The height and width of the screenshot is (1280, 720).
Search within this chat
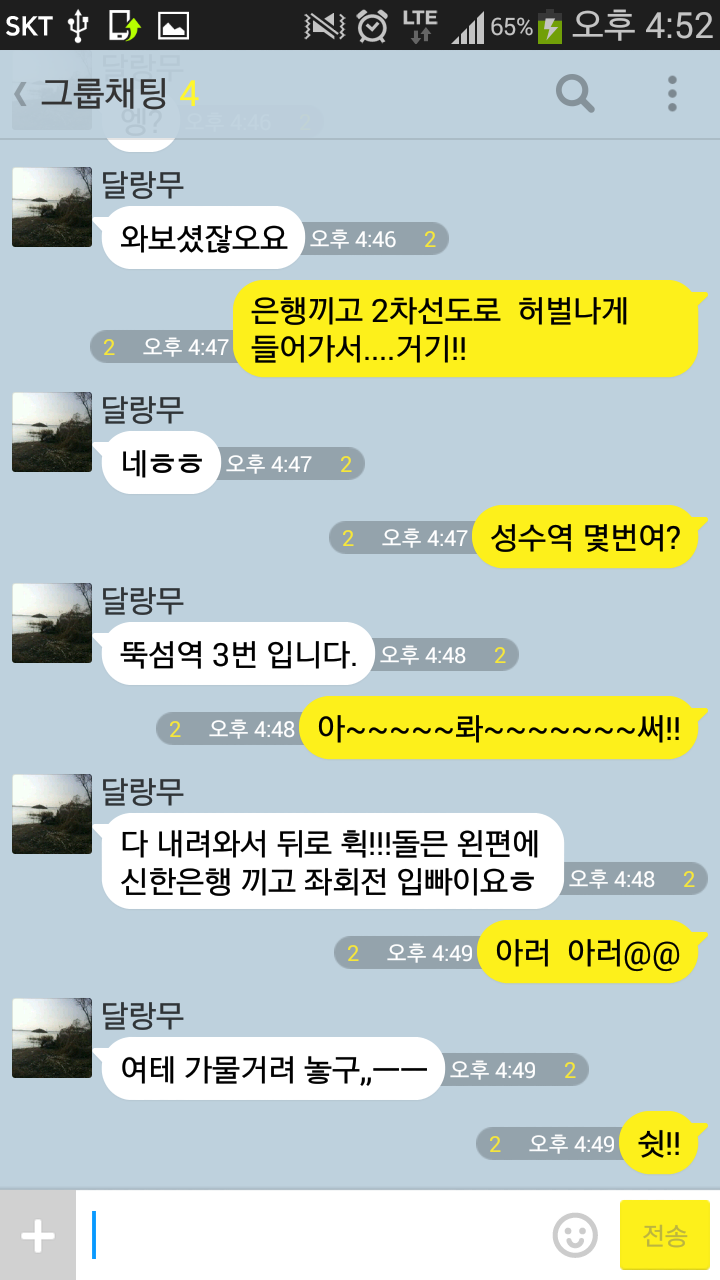tap(575, 94)
